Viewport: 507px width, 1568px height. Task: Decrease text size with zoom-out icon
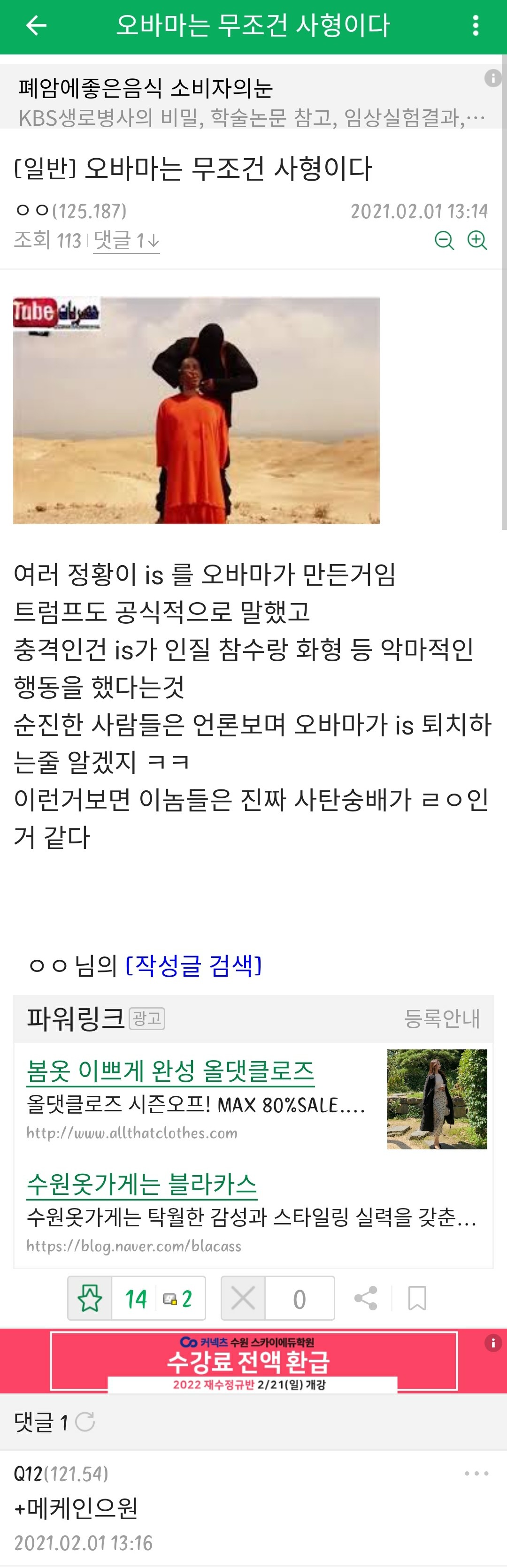click(444, 240)
